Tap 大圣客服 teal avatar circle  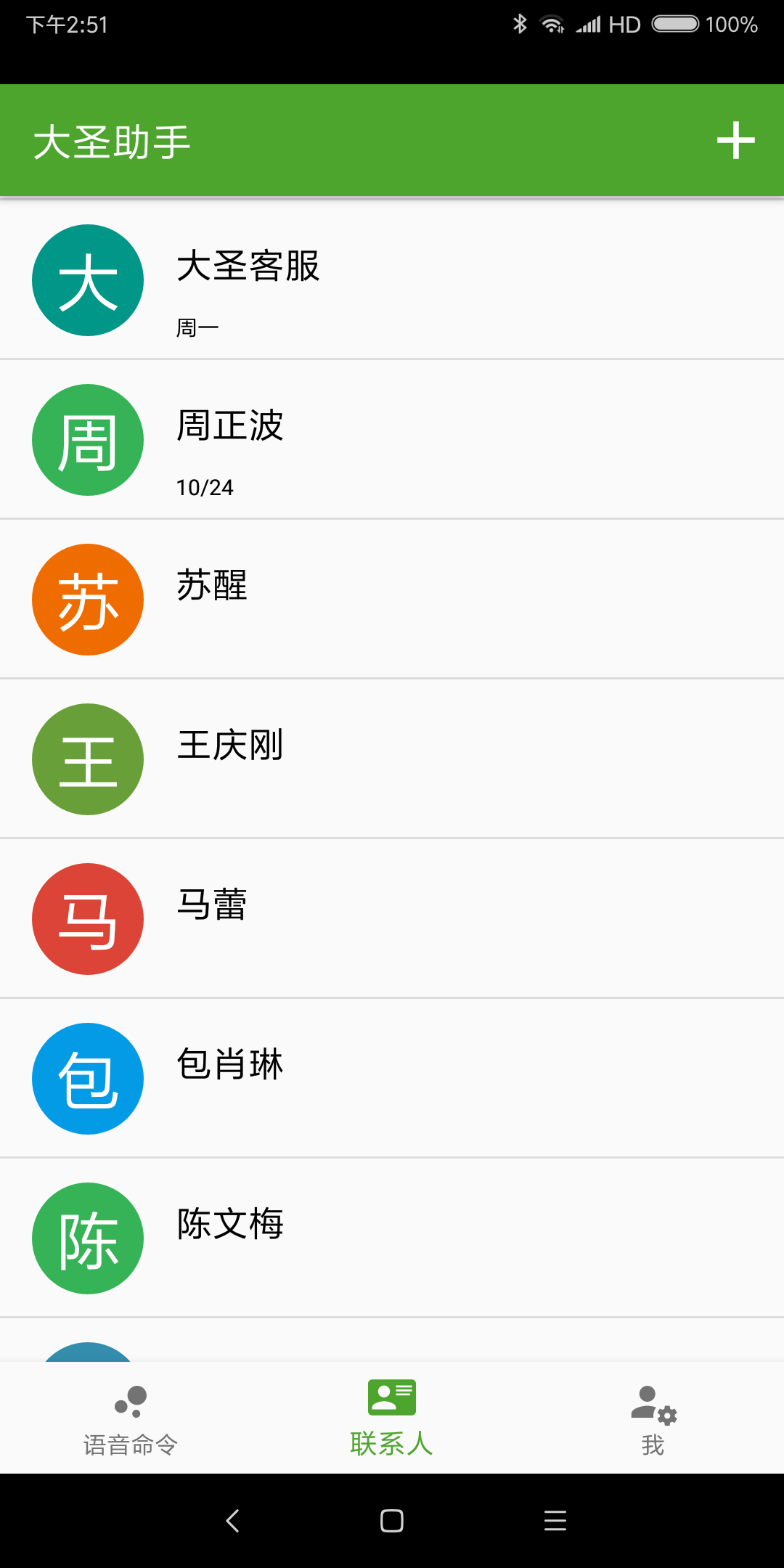[88, 280]
